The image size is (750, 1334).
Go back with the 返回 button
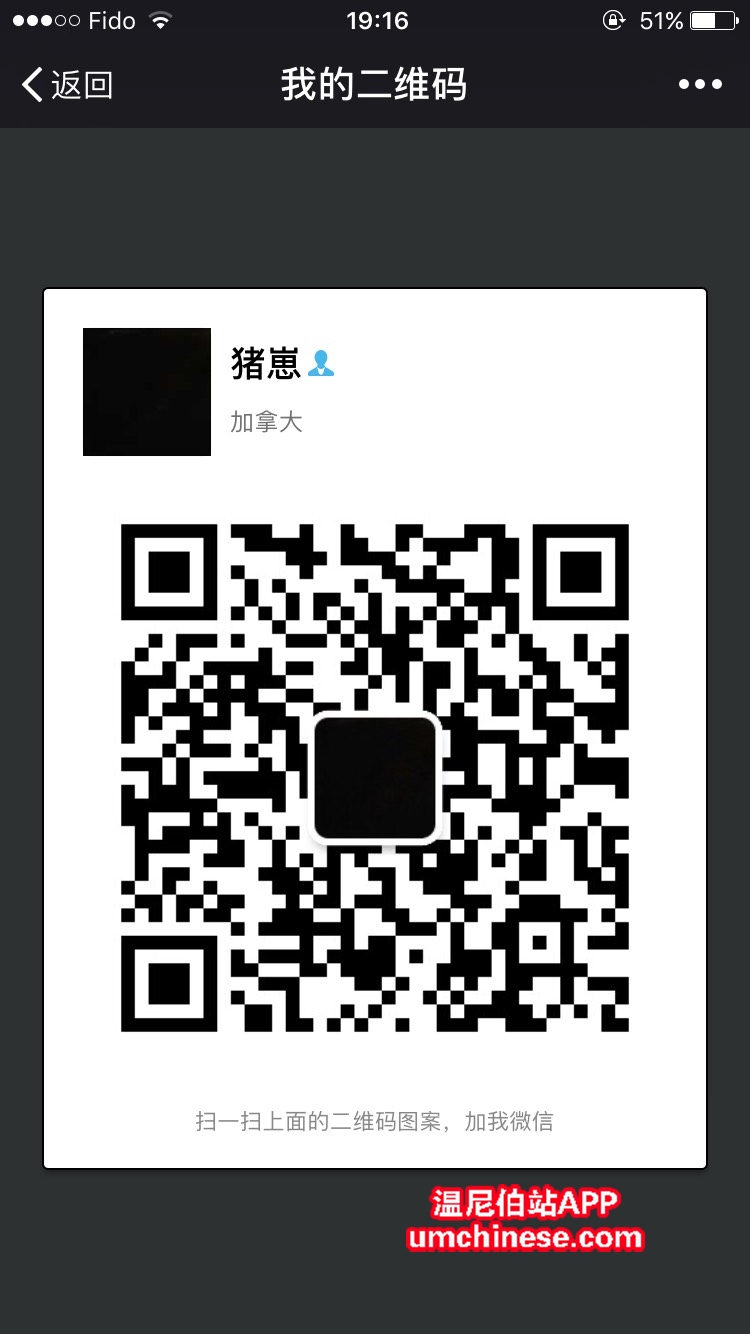point(66,85)
